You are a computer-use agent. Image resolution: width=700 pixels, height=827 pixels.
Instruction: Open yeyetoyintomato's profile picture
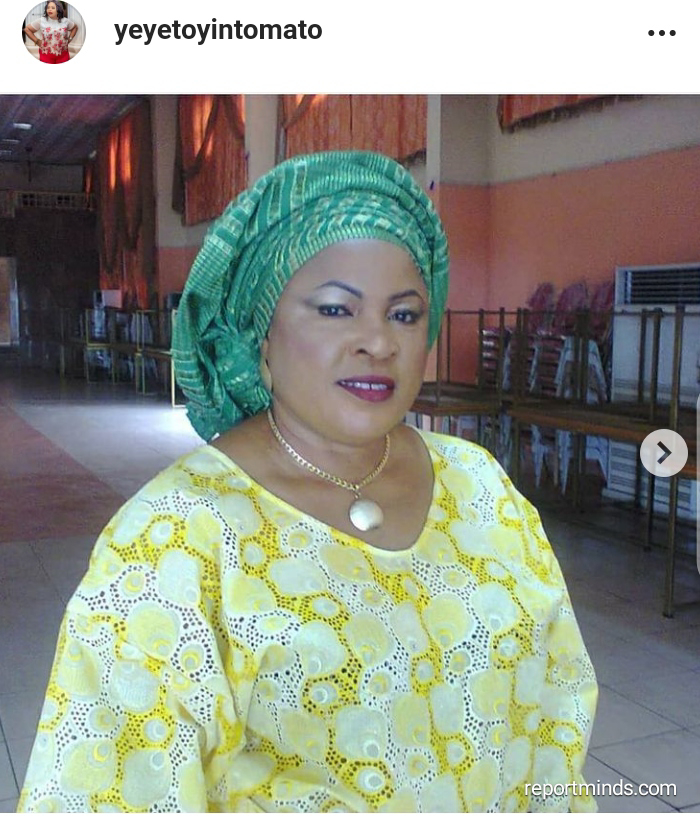tap(53, 31)
